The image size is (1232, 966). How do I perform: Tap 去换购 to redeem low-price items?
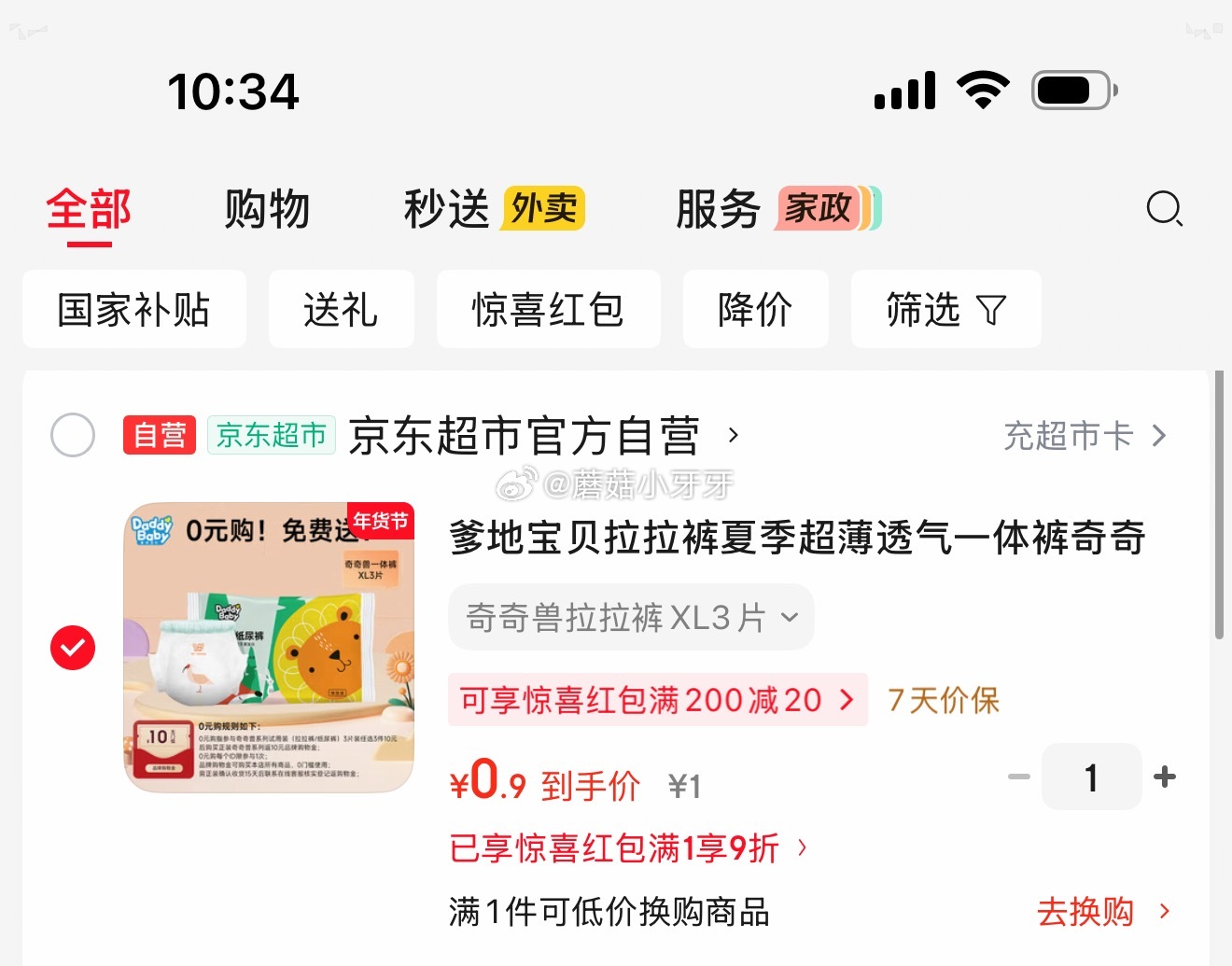click(x=1101, y=911)
